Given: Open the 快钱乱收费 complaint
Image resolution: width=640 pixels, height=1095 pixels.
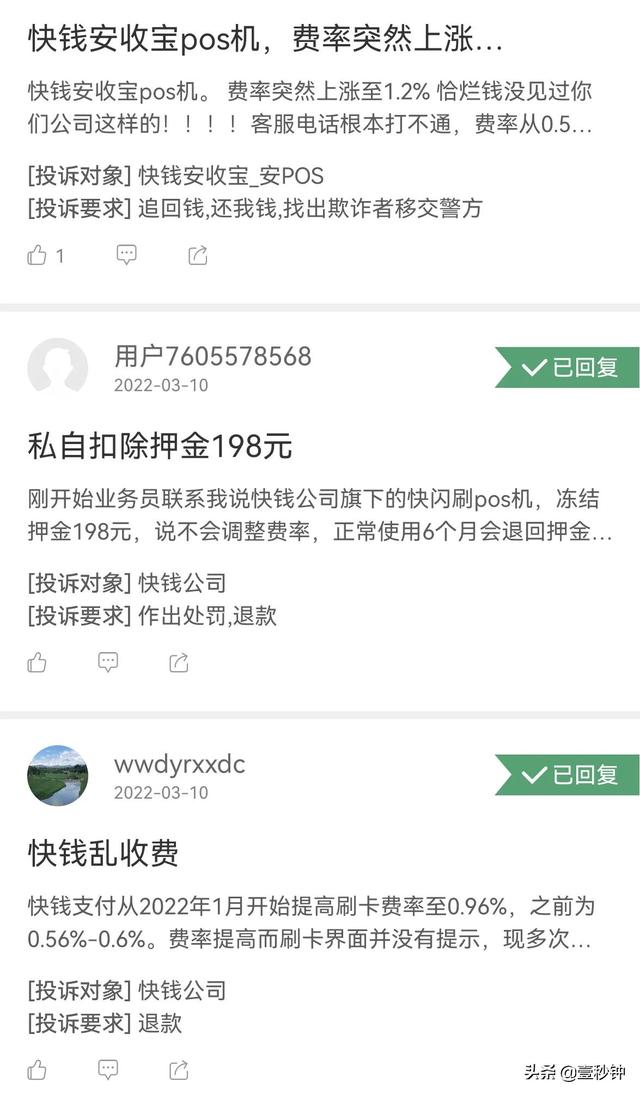Looking at the screenshot, I should [x=103, y=853].
